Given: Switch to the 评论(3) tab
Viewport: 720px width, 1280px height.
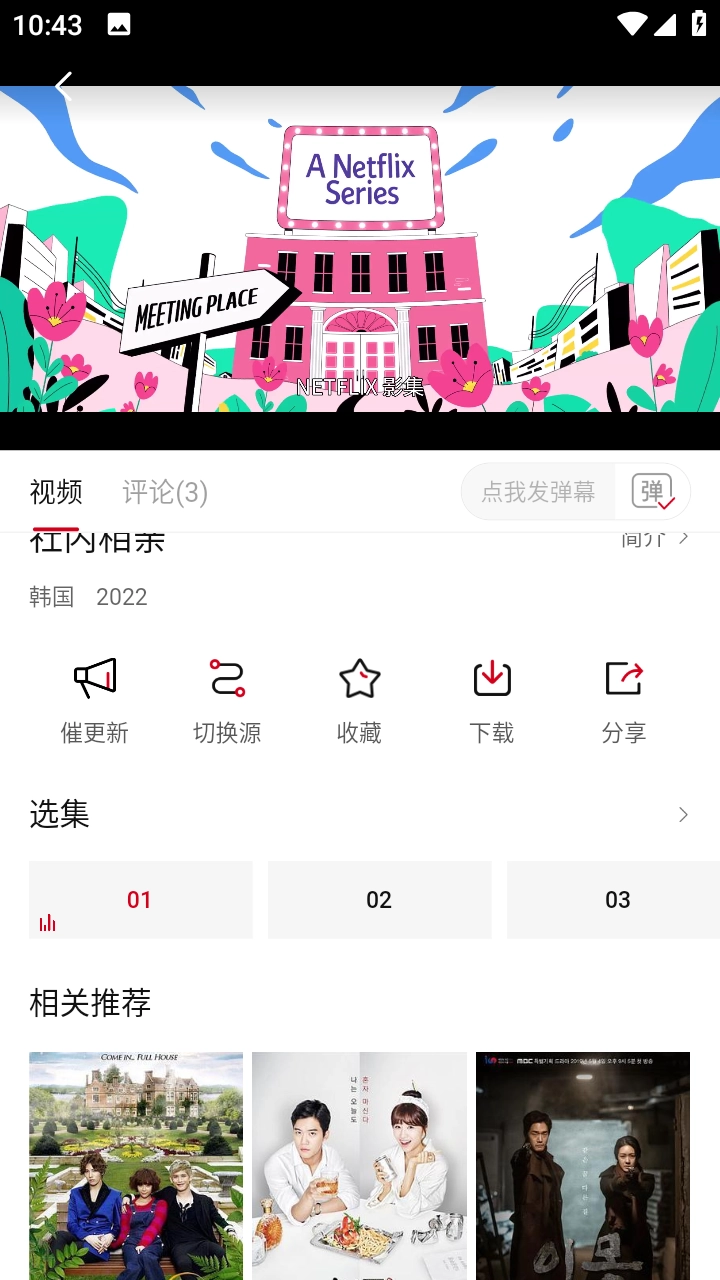Looking at the screenshot, I should (165, 492).
